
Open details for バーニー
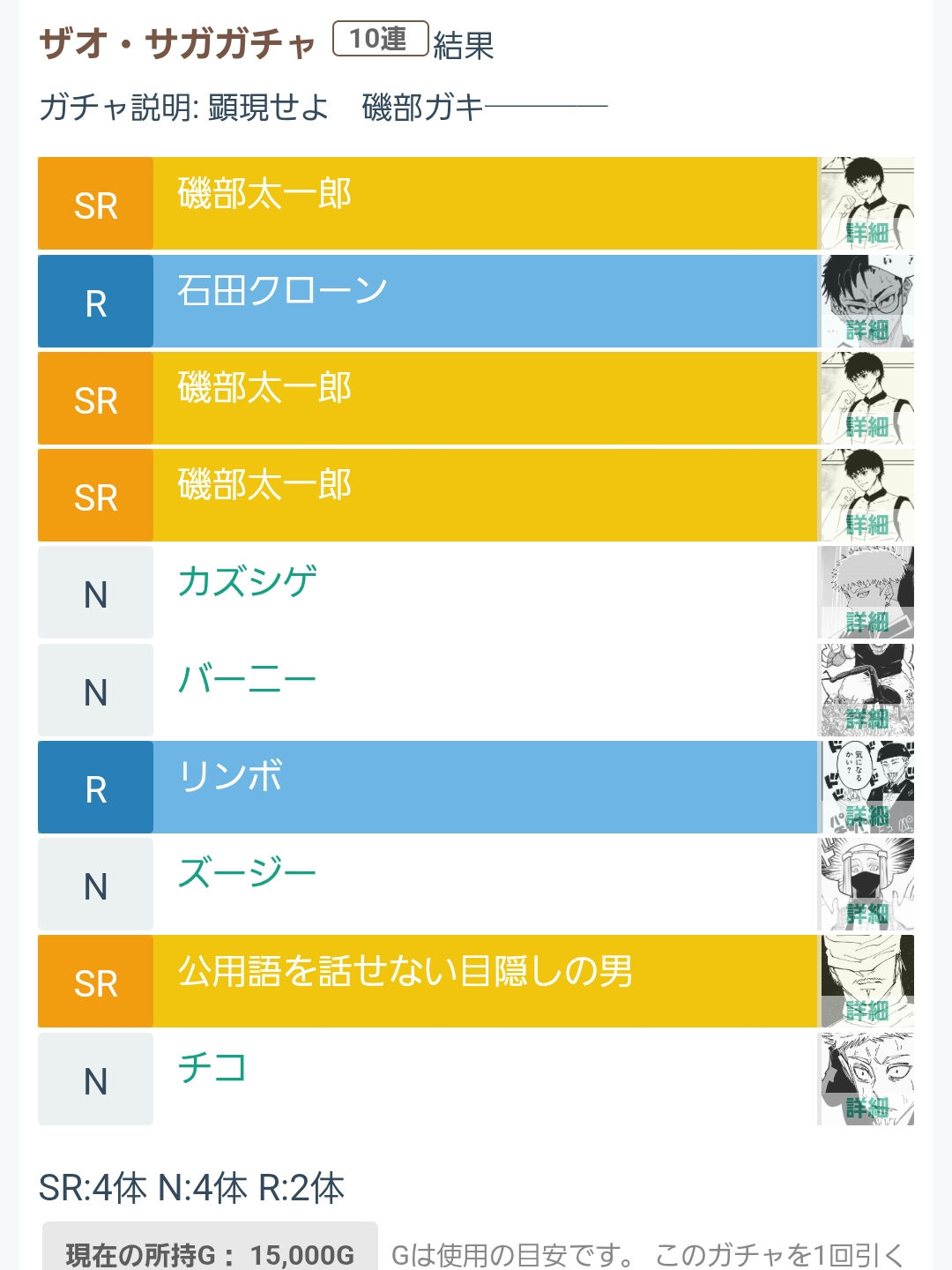point(866,719)
